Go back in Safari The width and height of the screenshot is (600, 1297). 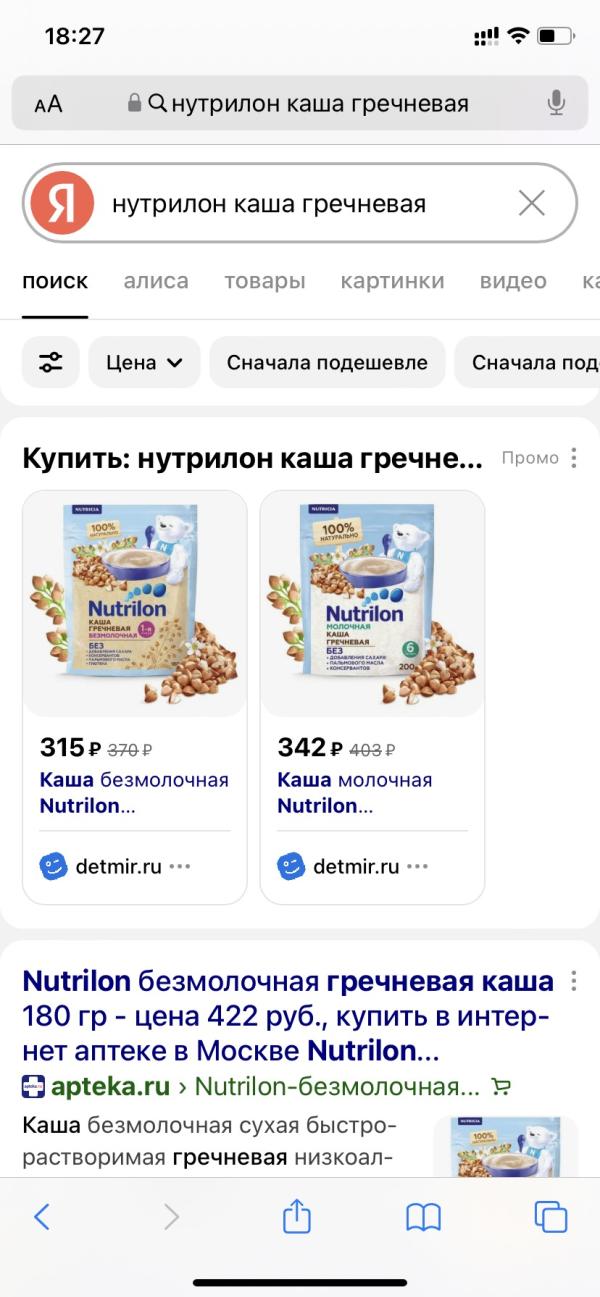[42, 1216]
